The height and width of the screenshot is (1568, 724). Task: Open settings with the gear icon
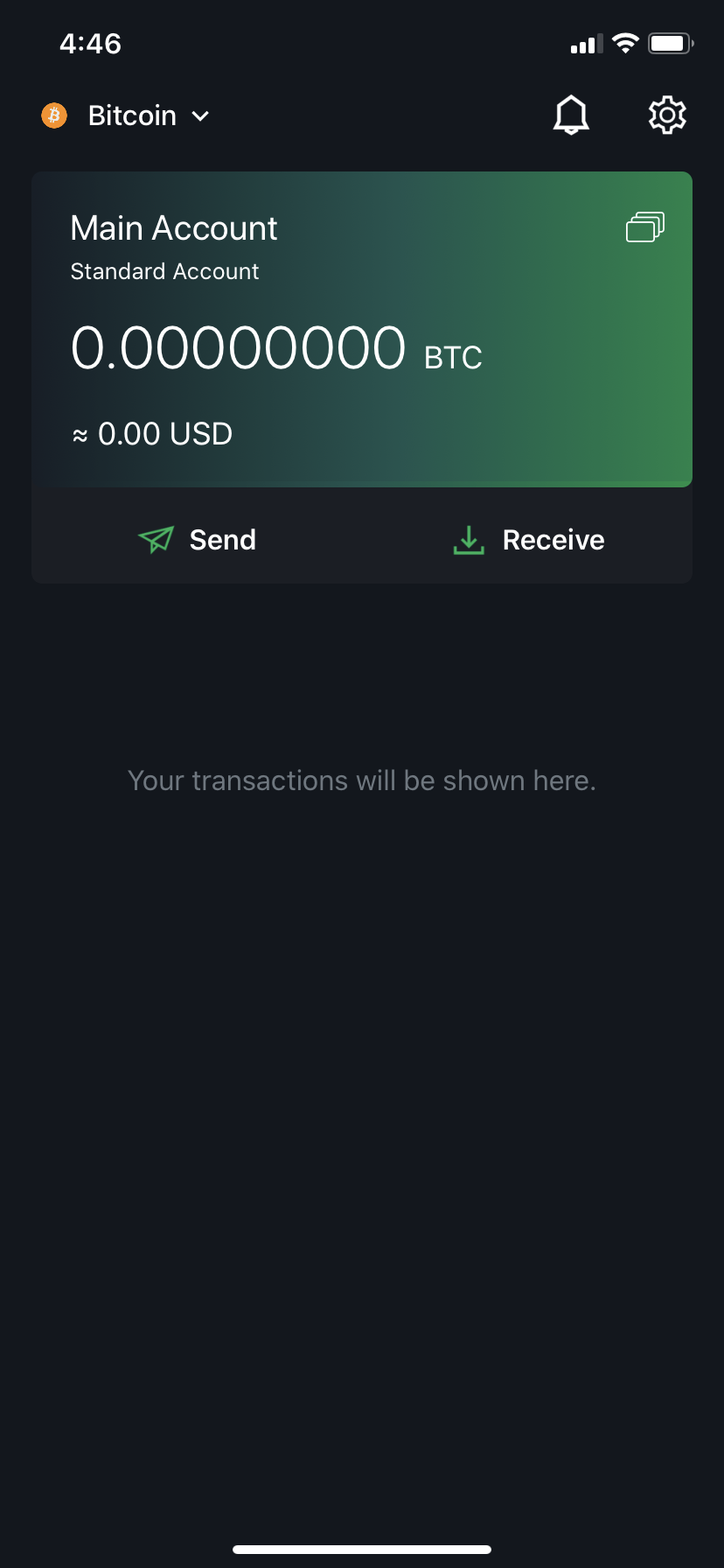pyautogui.click(x=666, y=115)
